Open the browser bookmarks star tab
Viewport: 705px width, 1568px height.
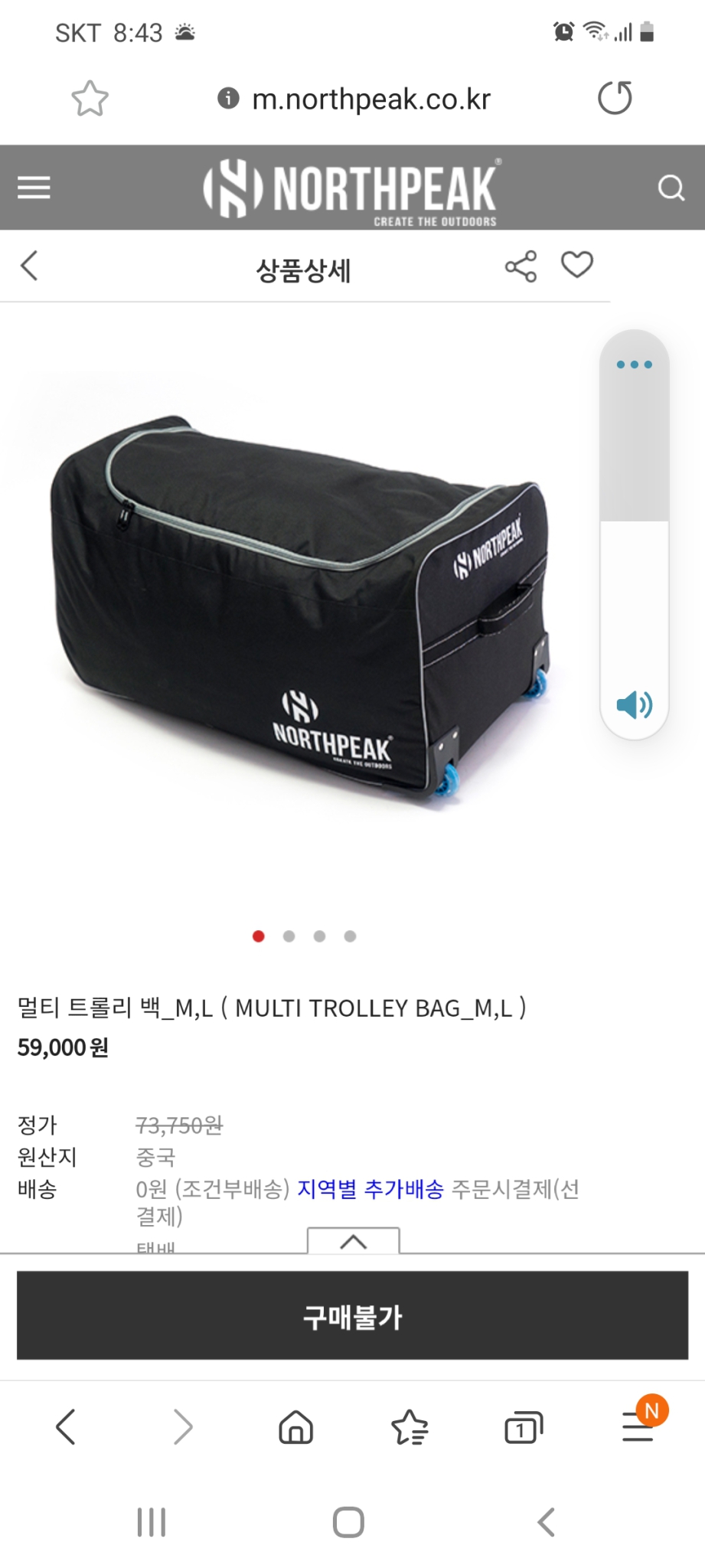[411, 1427]
